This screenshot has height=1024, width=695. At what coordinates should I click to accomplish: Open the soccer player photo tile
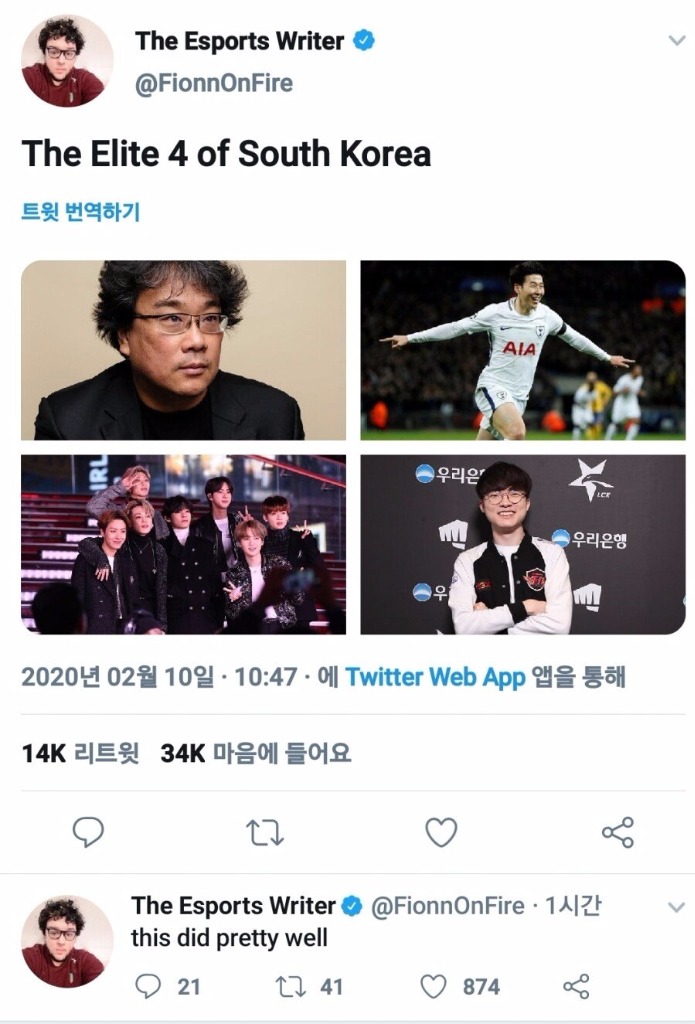(522, 350)
